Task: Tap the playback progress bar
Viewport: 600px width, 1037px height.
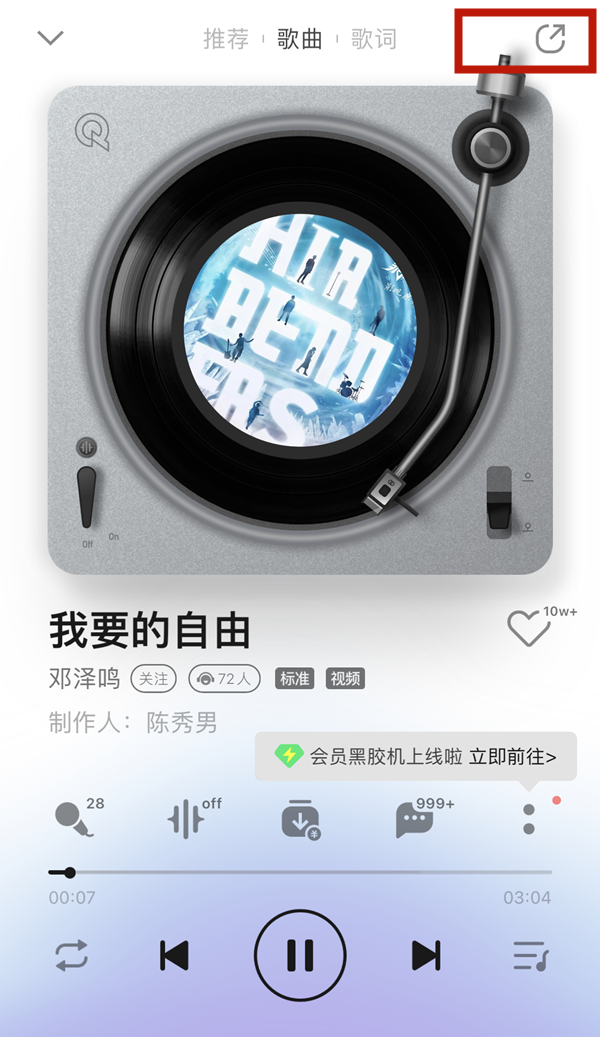Action: pyautogui.click(x=300, y=873)
